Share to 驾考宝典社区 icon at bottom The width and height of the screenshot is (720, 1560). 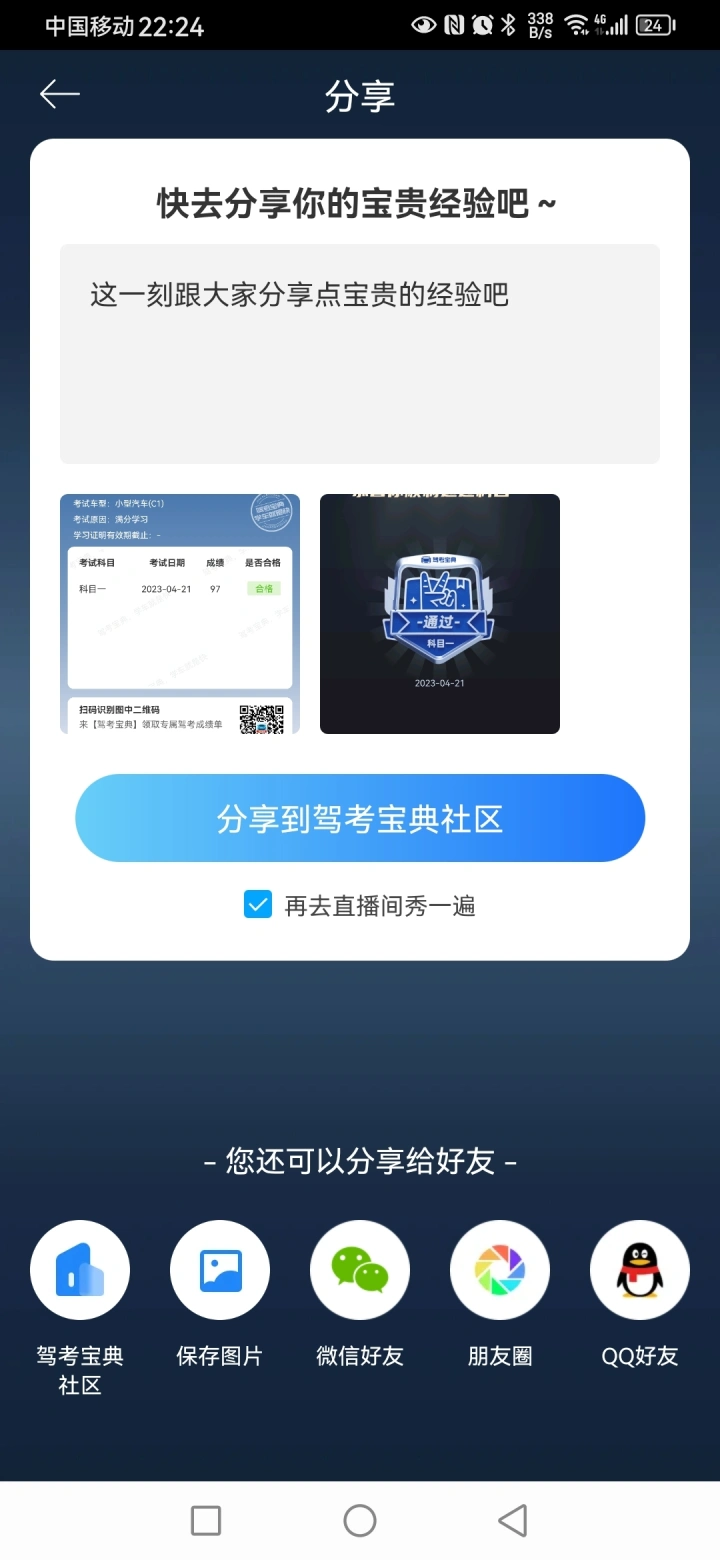80,1270
